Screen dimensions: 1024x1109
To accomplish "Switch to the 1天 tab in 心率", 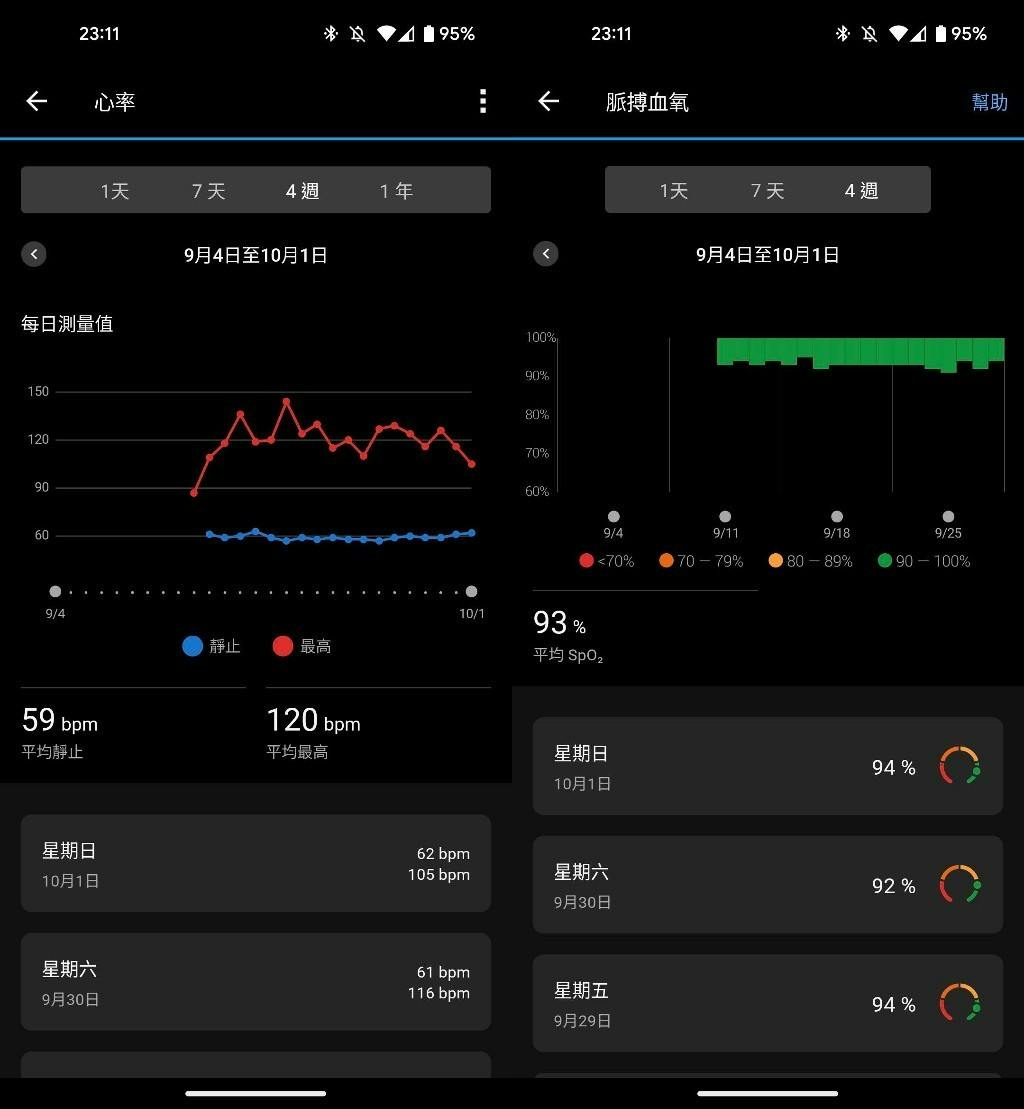I will pyautogui.click(x=115, y=190).
